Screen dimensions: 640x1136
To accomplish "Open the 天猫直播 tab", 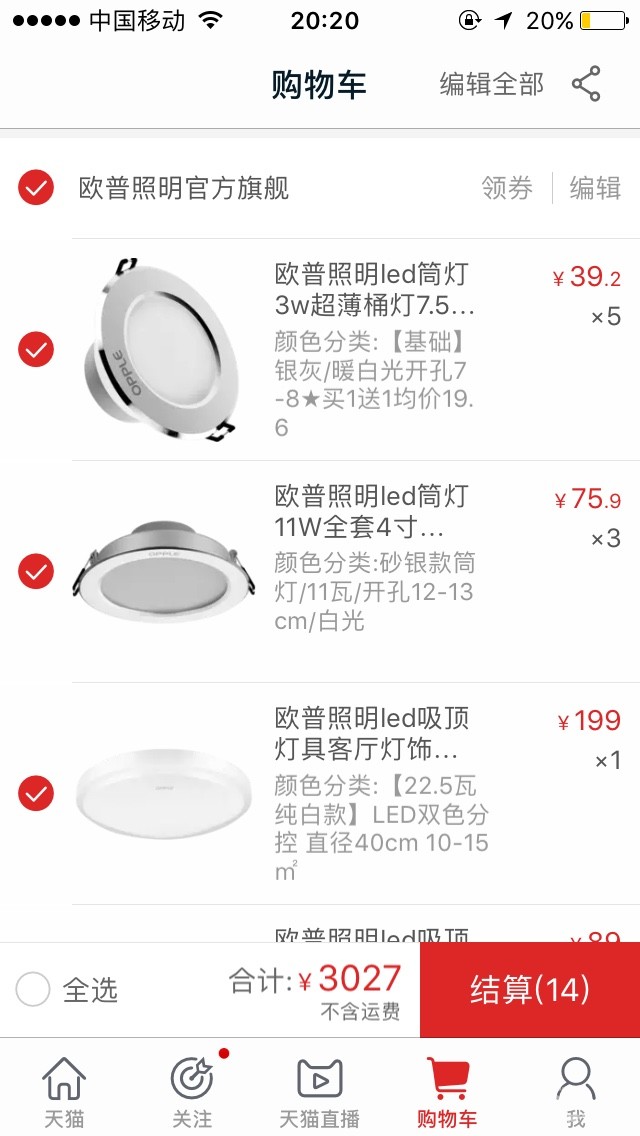I will [x=320, y=1092].
